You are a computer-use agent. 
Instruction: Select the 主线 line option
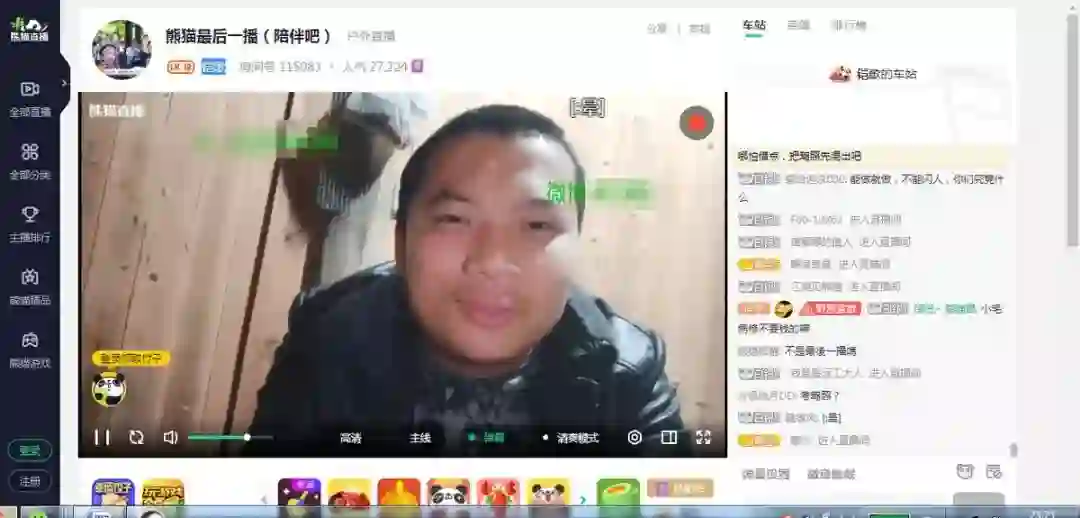420,438
